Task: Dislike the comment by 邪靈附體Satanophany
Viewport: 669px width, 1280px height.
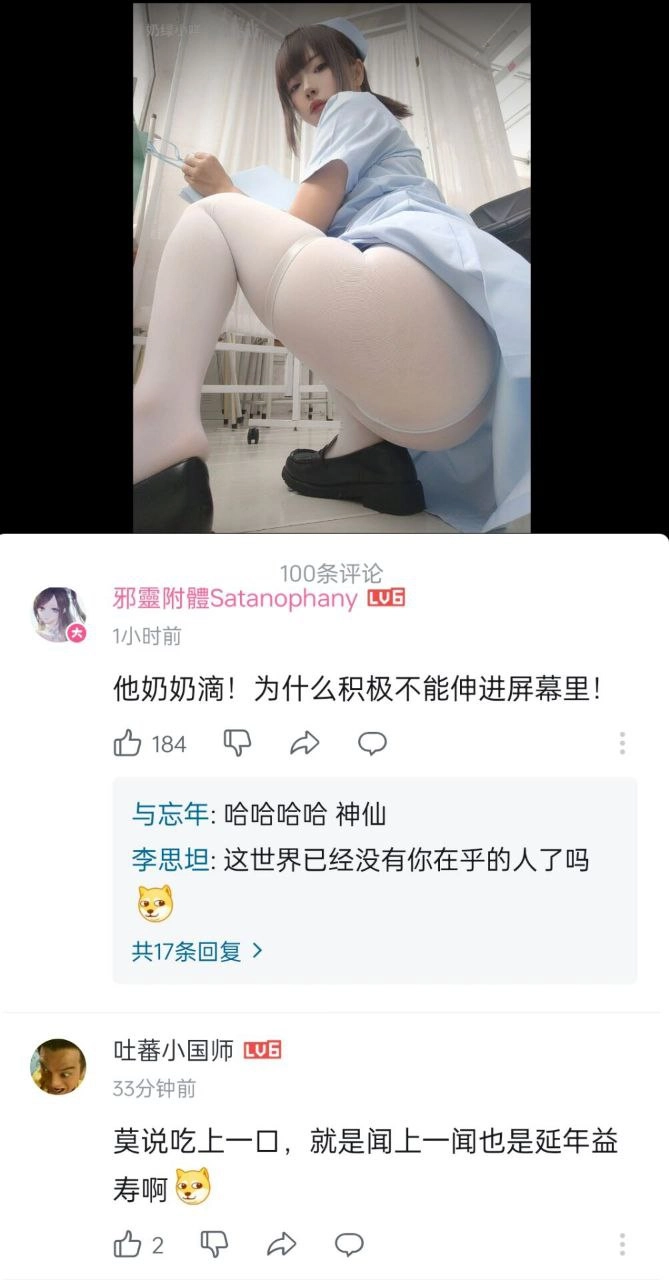Action: 237,743
